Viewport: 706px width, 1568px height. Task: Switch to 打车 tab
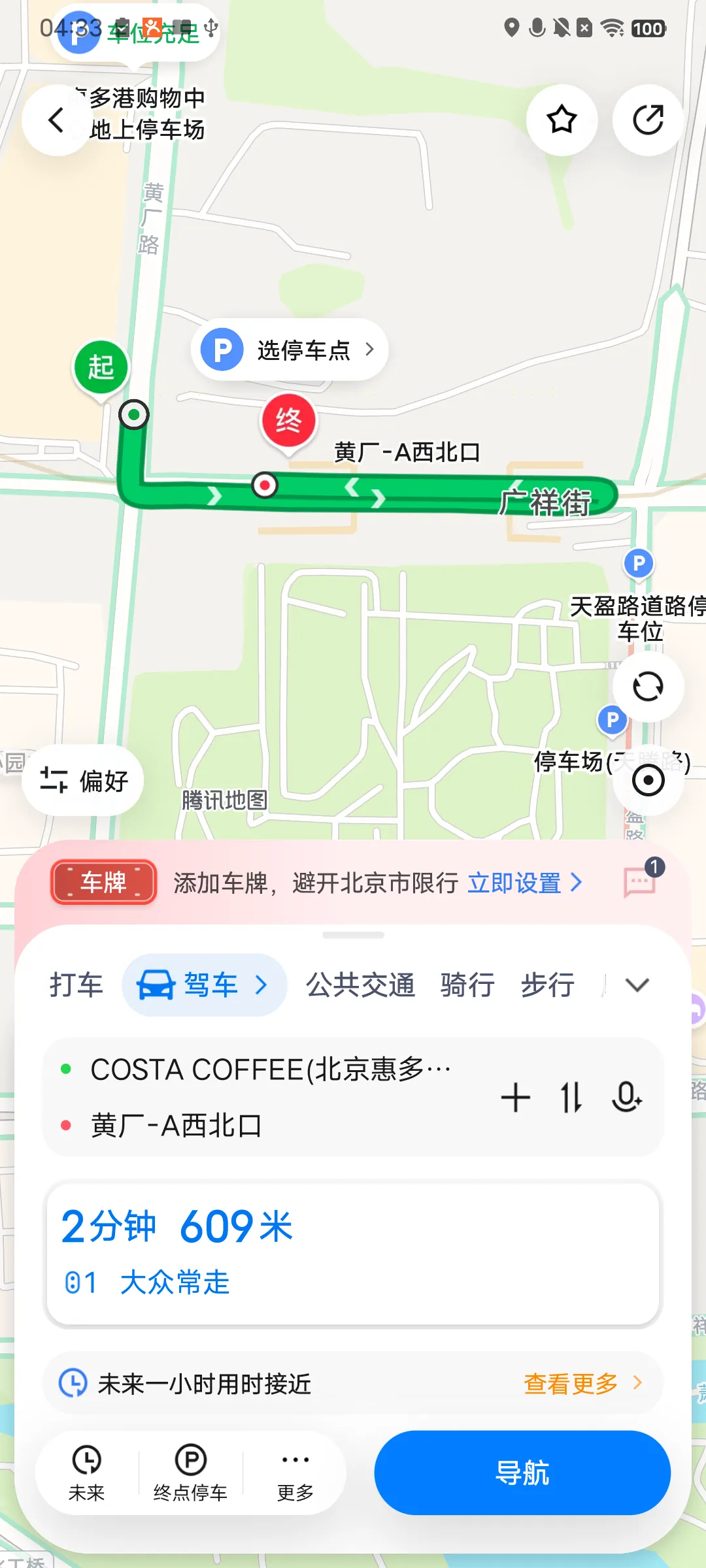point(76,985)
